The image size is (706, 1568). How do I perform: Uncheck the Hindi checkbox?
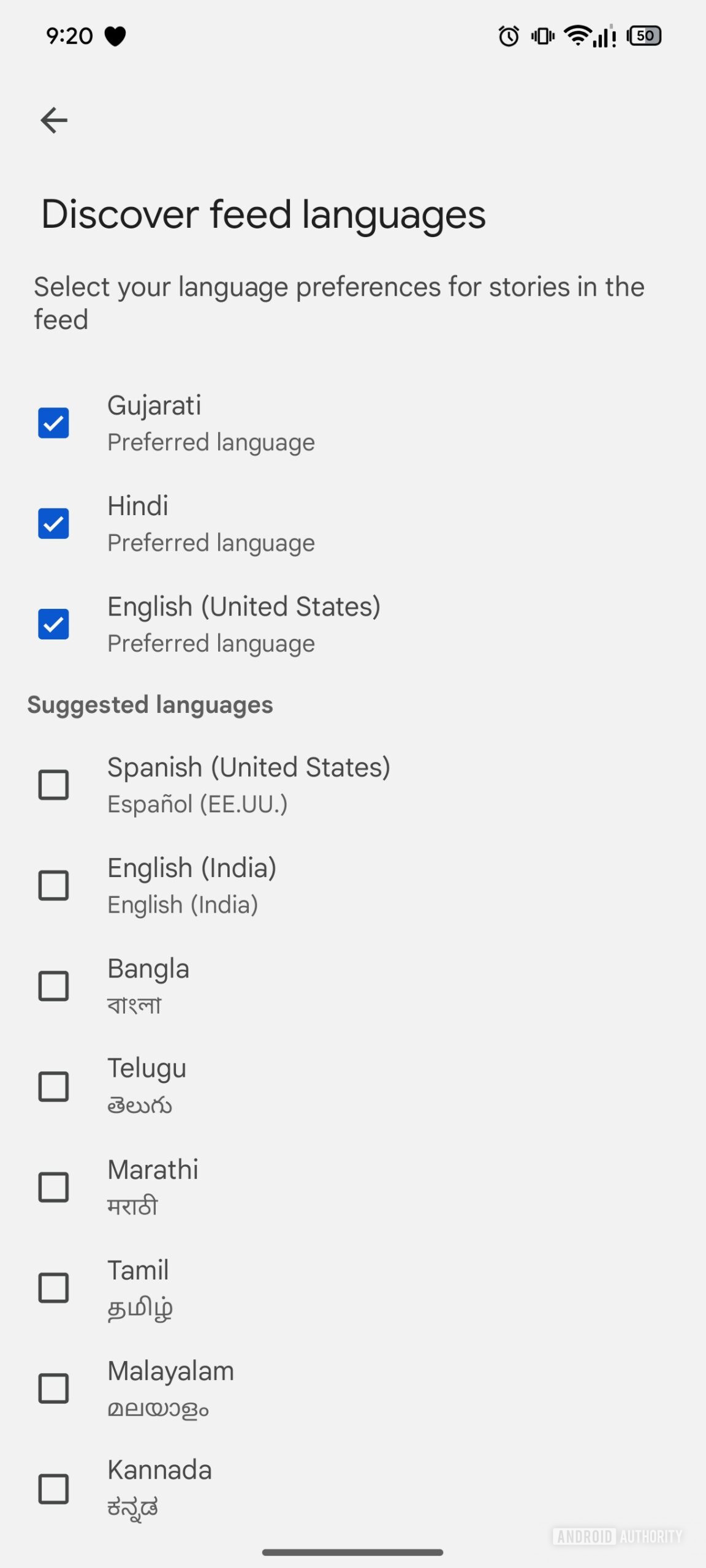click(53, 524)
